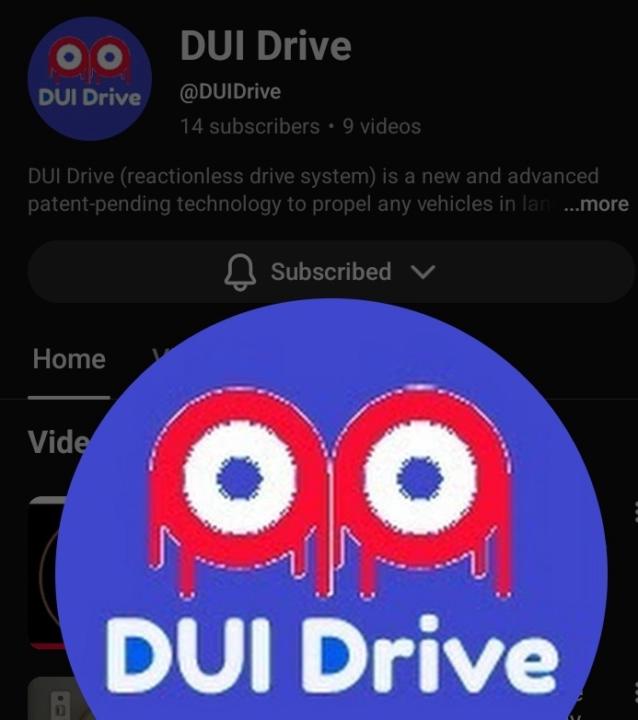Expand the channel description with ...more
The image size is (638, 720).
click(597, 204)
